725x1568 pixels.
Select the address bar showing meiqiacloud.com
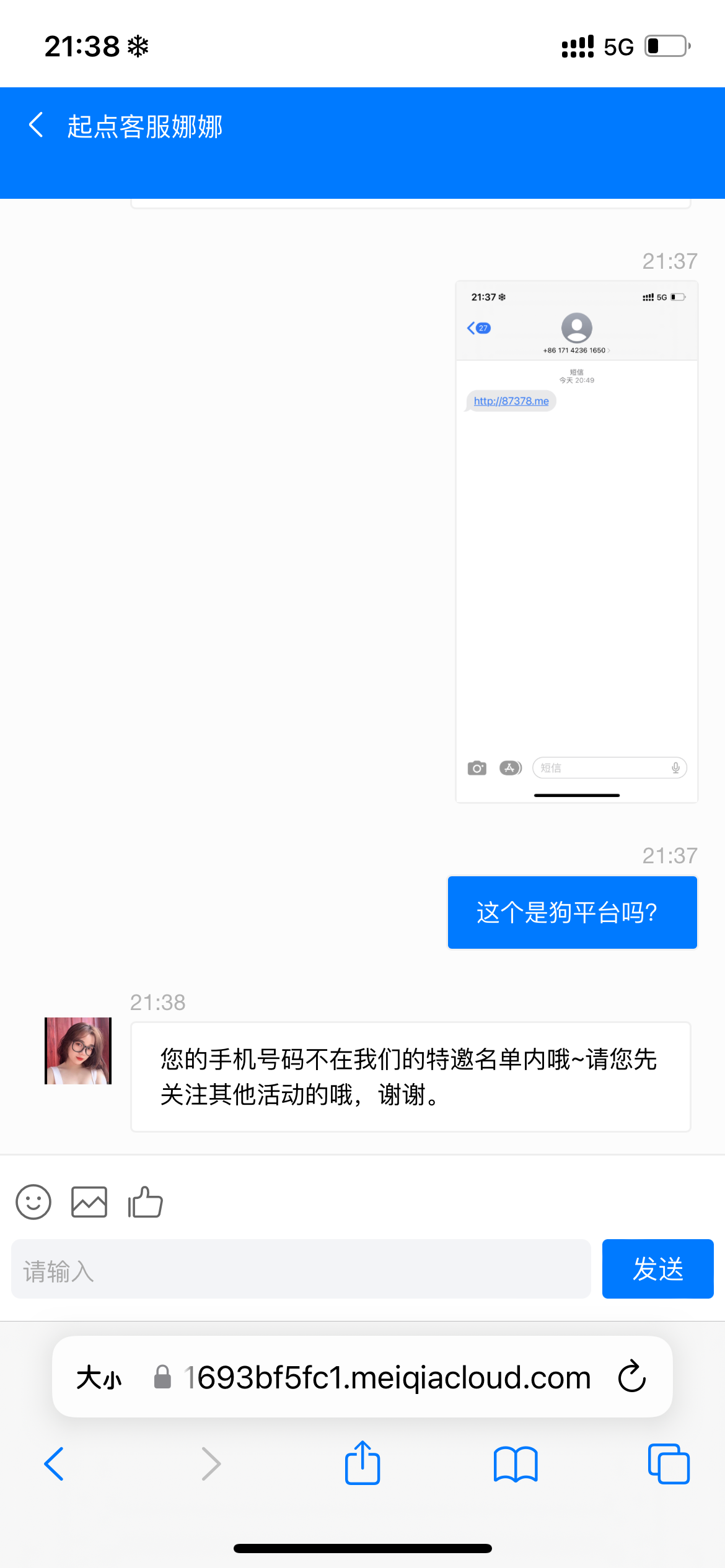click(x=387, y=1377)
